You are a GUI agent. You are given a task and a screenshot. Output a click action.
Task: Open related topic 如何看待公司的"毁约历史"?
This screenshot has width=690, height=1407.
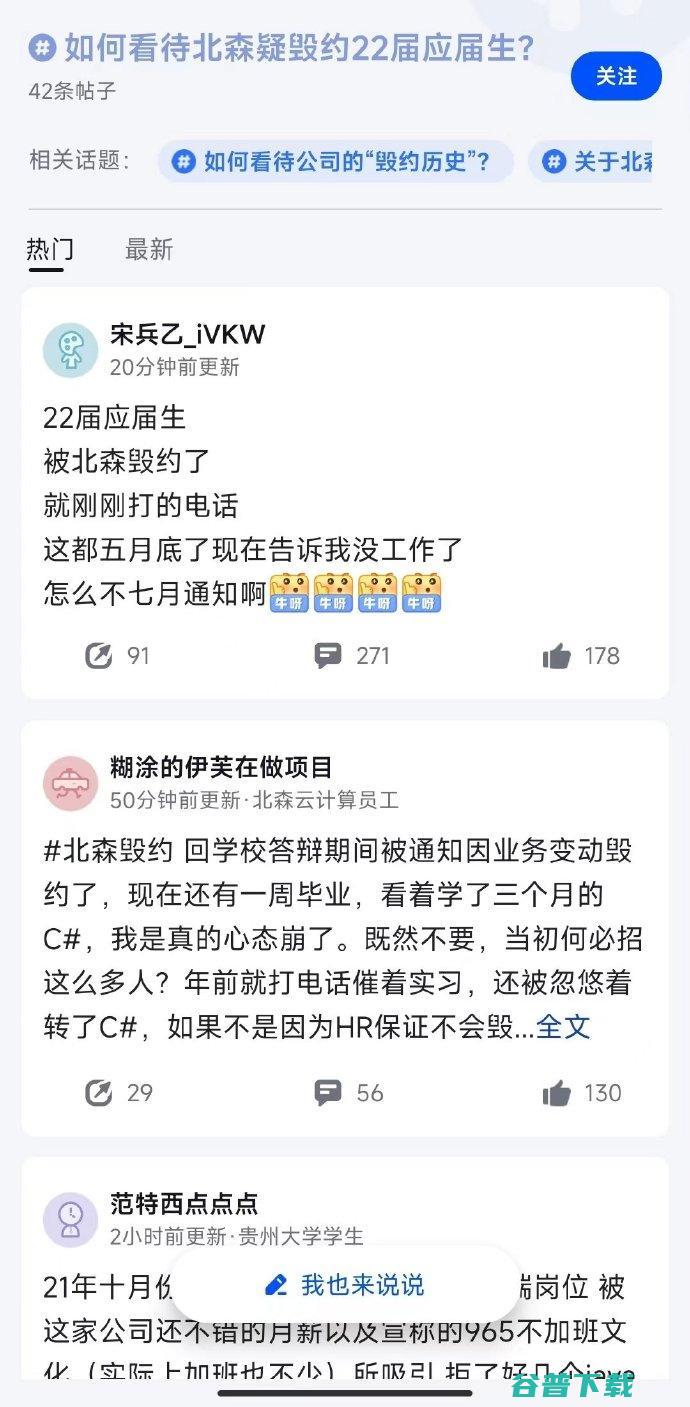tap(335, 161)
